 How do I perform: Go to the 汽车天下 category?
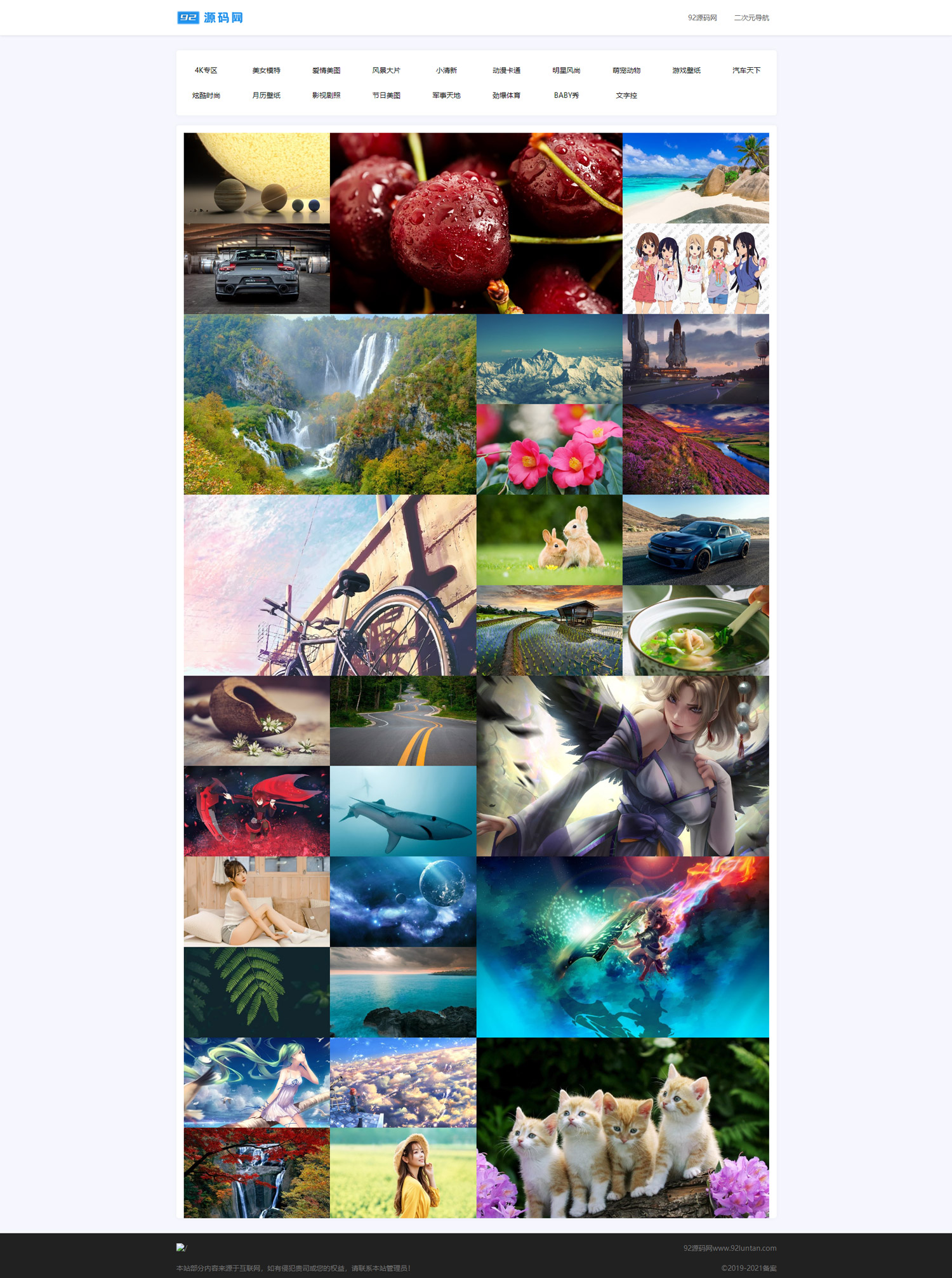pyautogui.click(x=746, y=70)
